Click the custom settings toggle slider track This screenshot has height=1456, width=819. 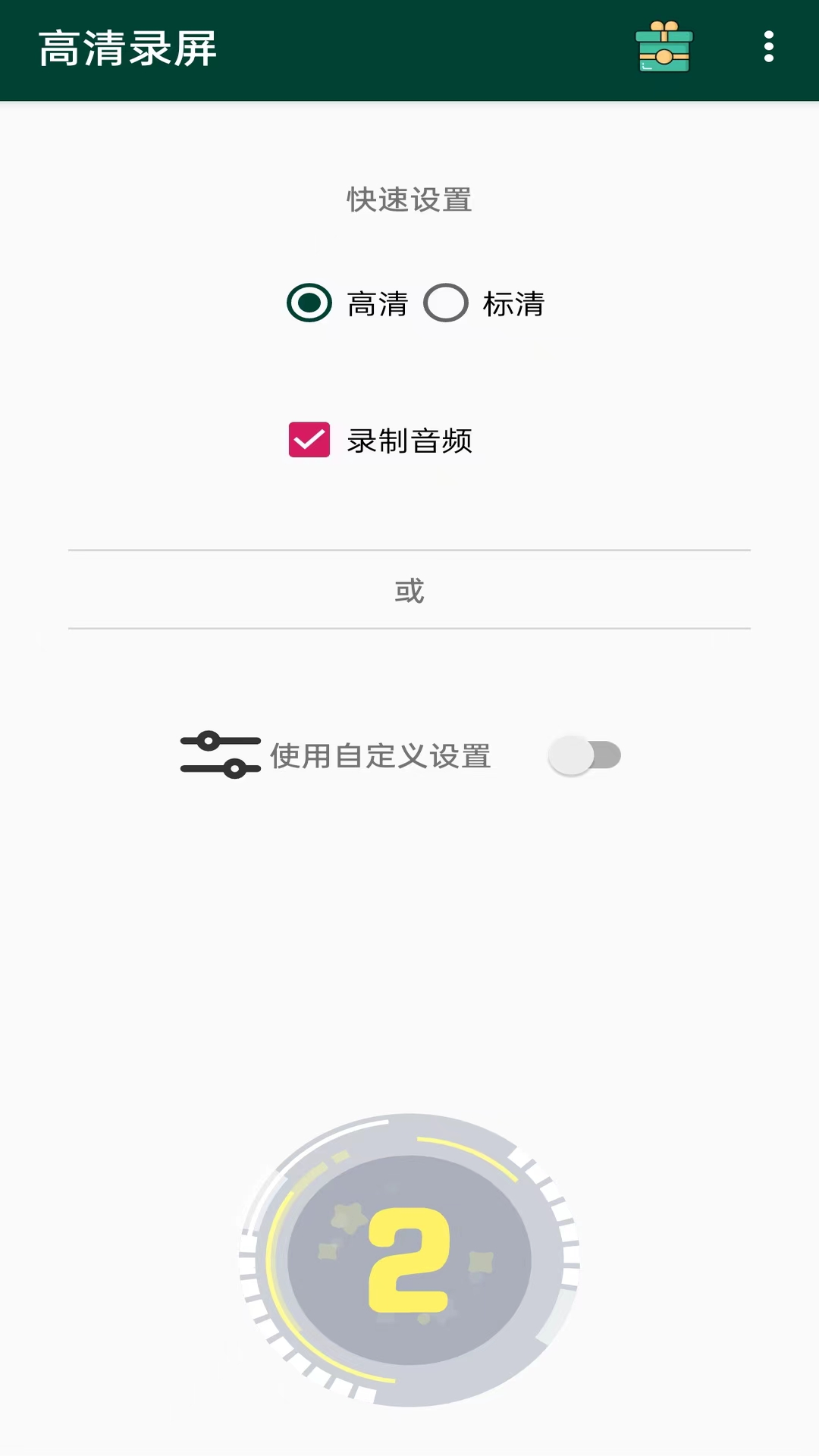[x=584, y=755]
